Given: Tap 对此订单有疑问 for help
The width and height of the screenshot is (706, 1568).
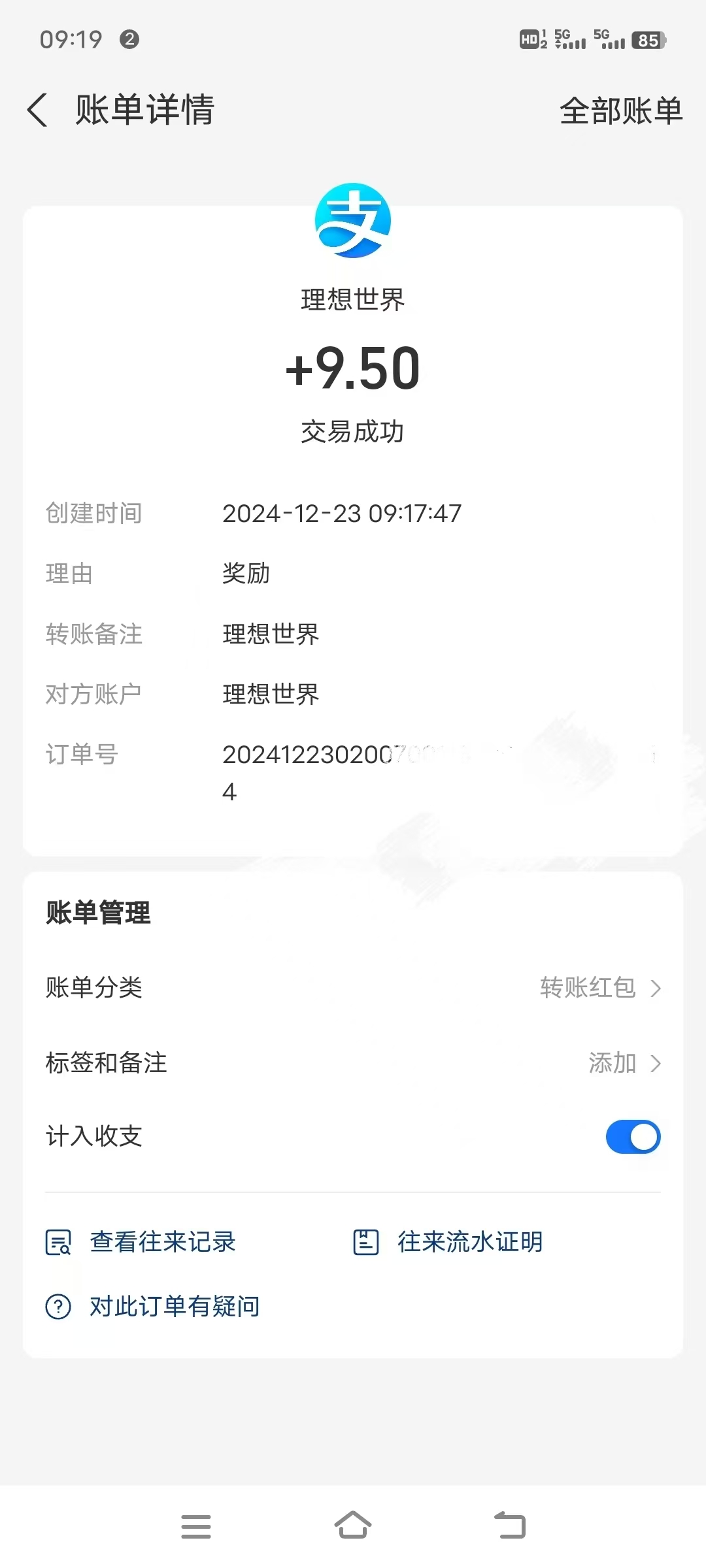Looking at the screenshot, I should click(152, 1307).
